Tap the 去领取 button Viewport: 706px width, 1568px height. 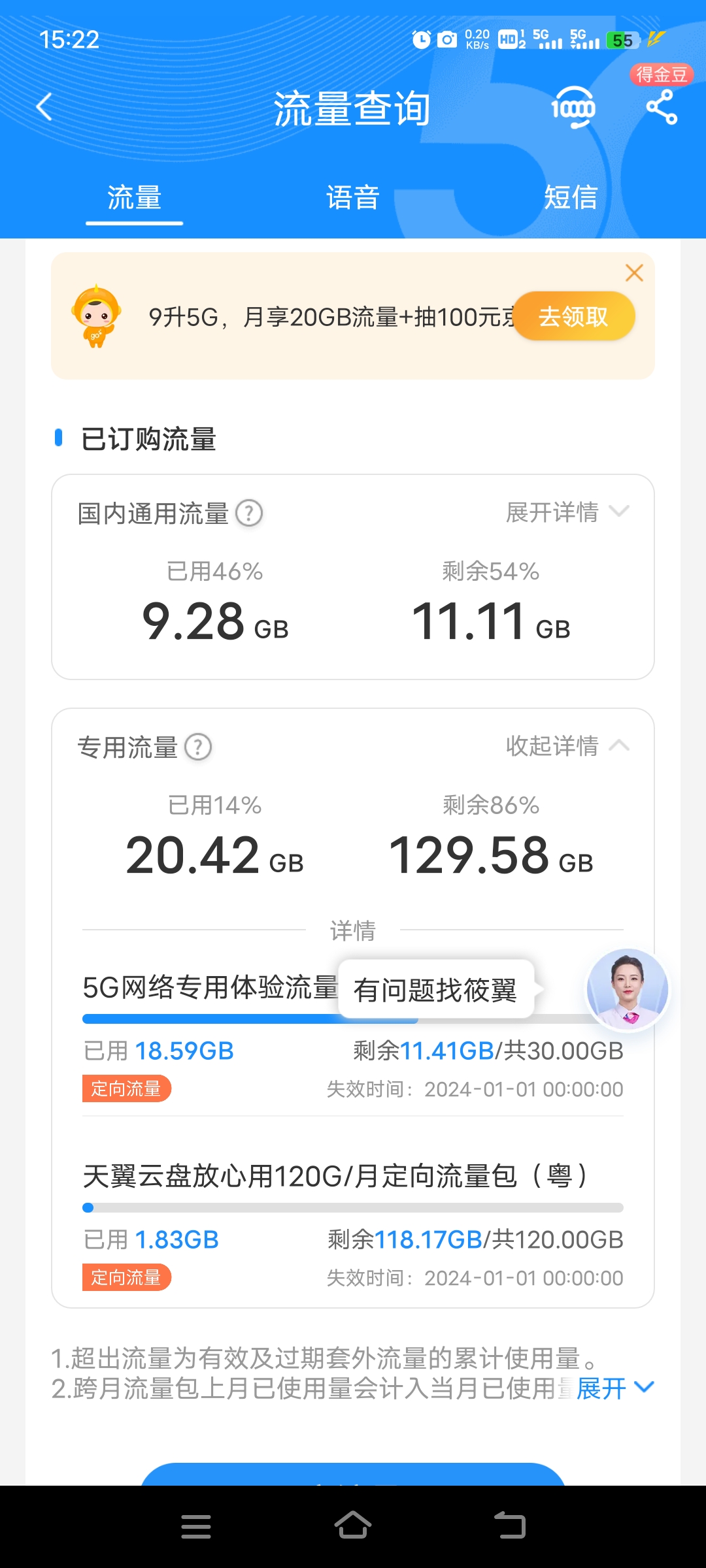[573, 317]
